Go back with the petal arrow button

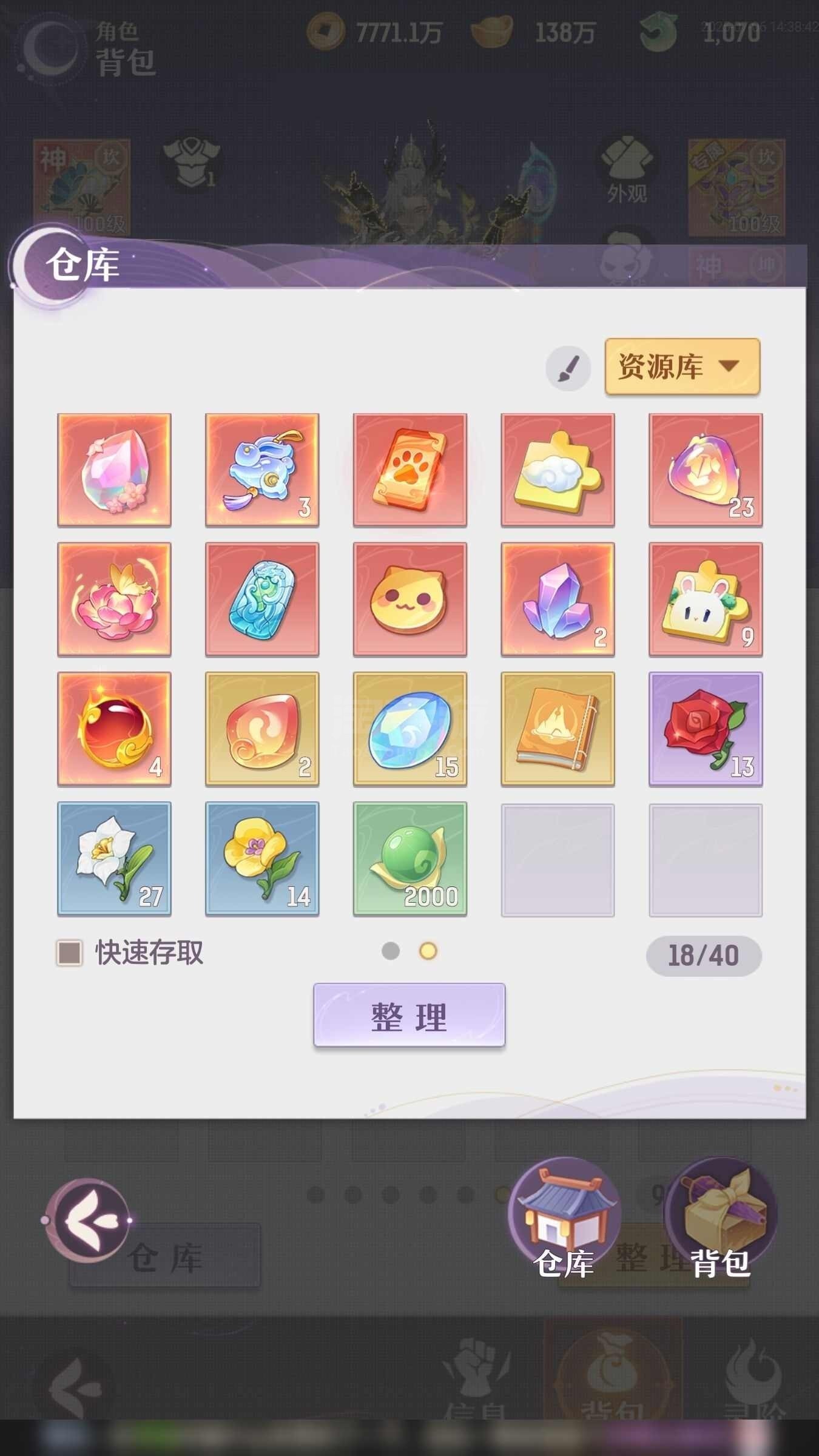[x=89, y=1219]
